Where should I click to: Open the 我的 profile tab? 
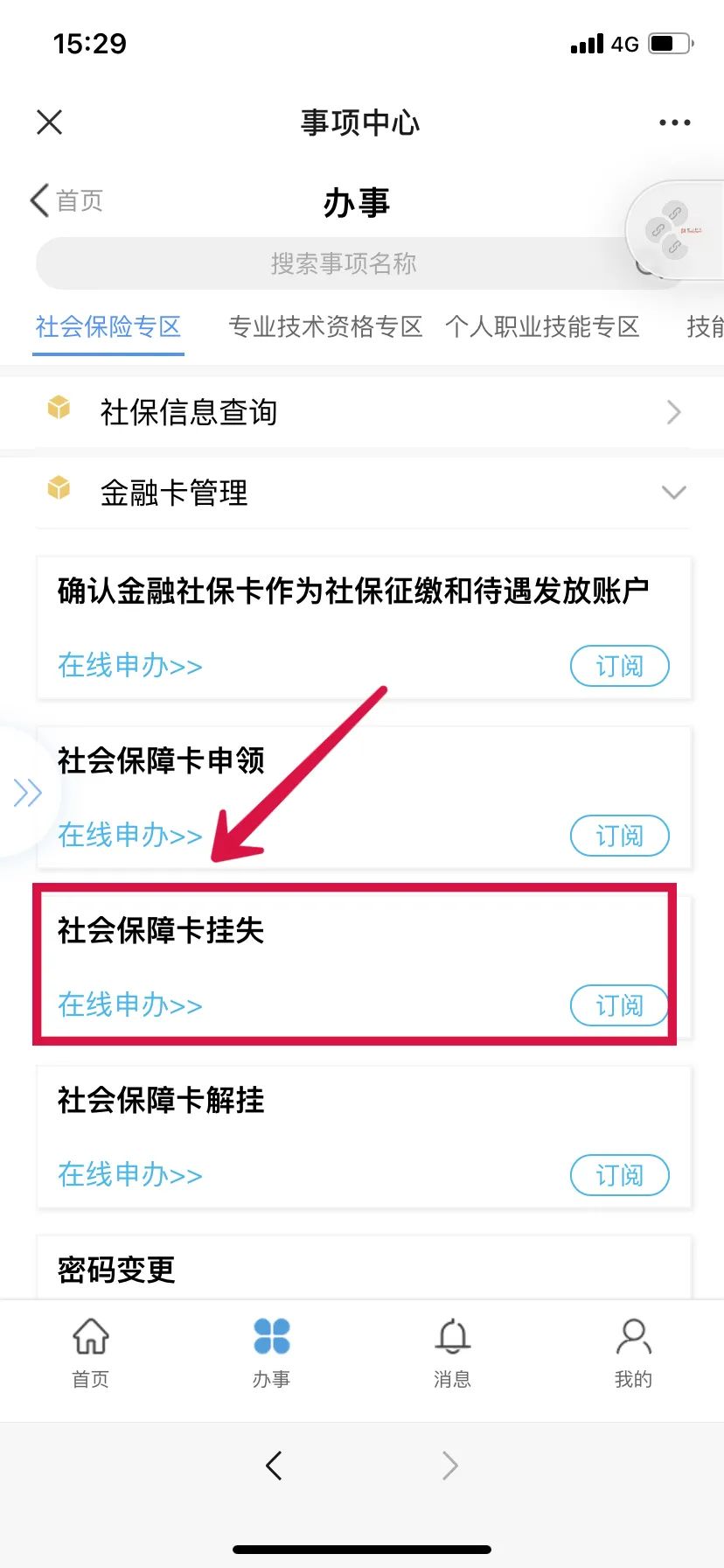coord(633,1353)
